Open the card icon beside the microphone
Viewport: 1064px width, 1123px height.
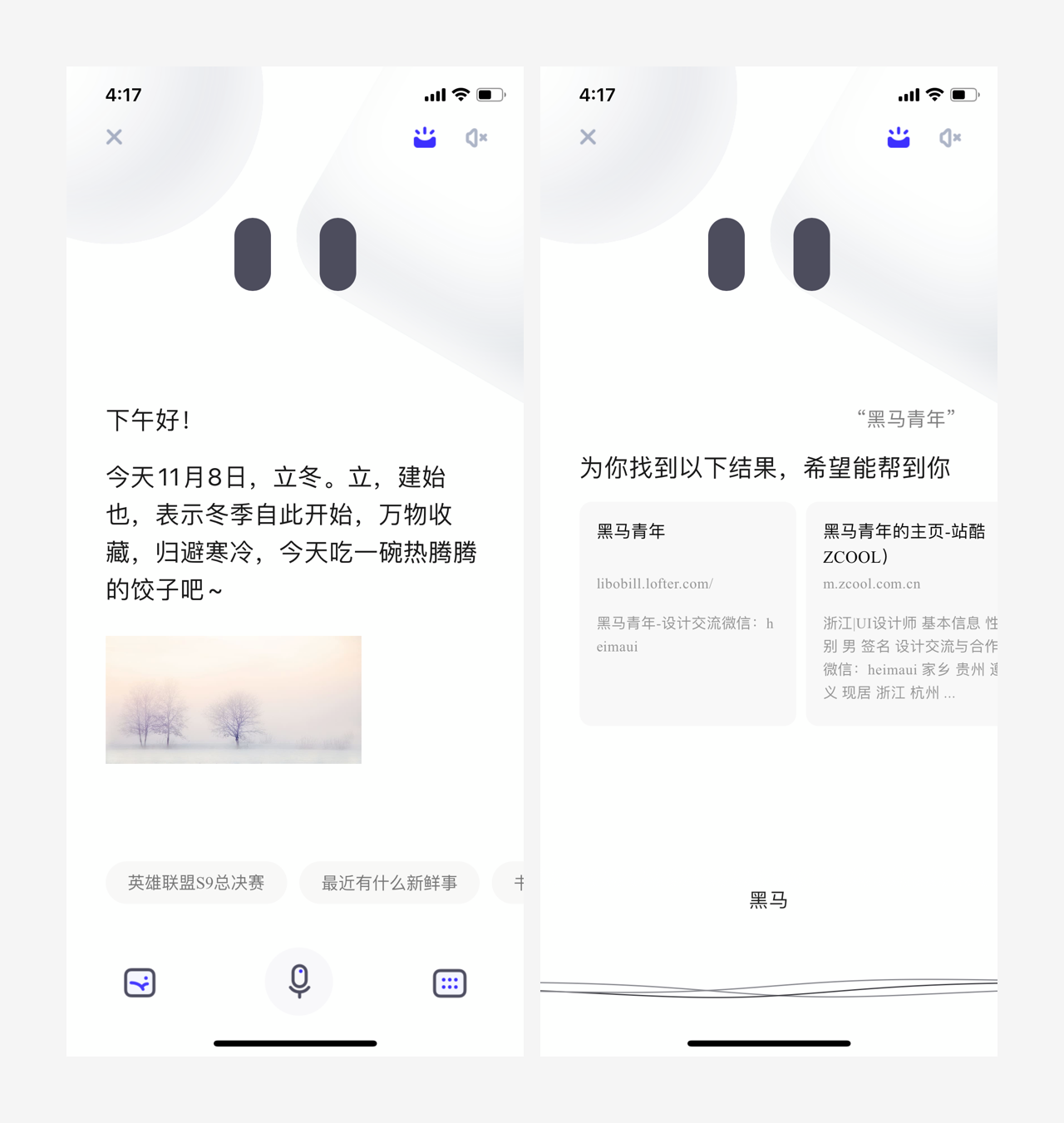(140, 983)
